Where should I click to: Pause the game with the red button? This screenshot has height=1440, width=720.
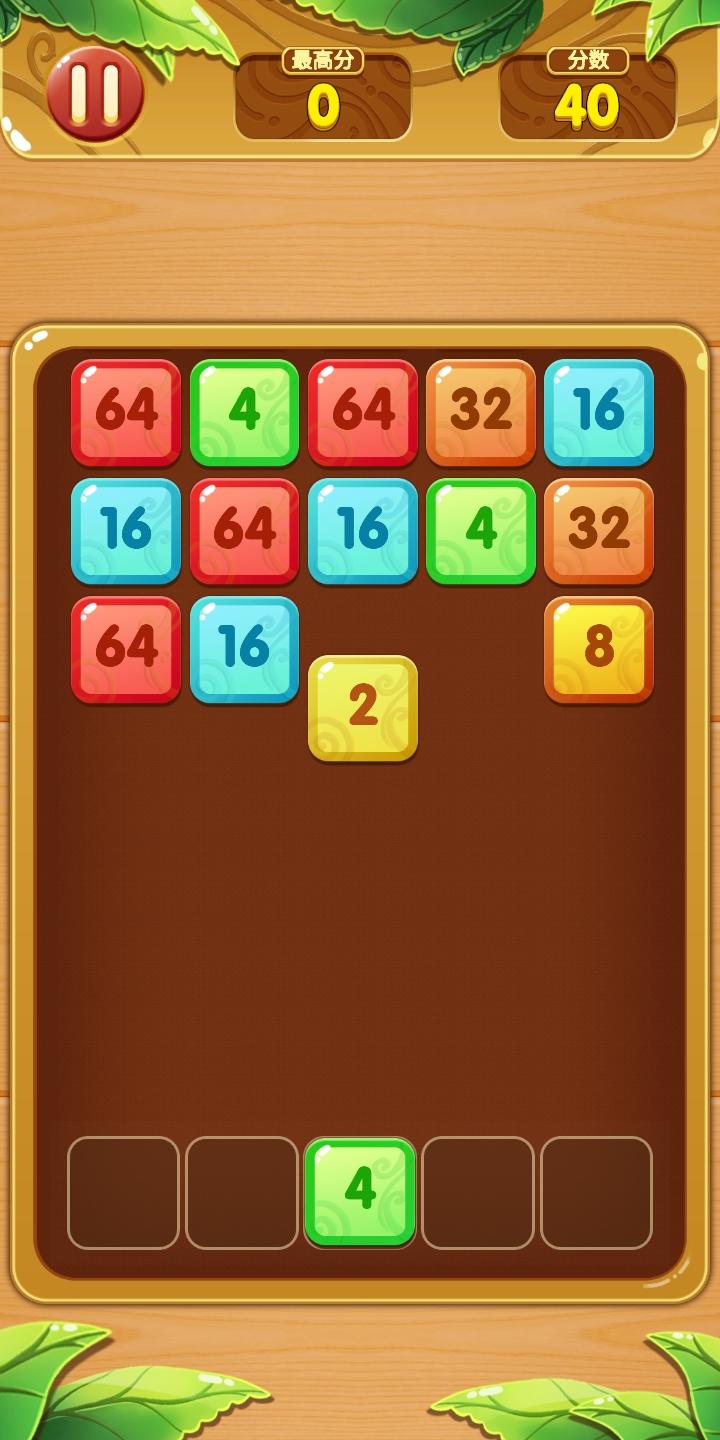click(x=95, y=94)
